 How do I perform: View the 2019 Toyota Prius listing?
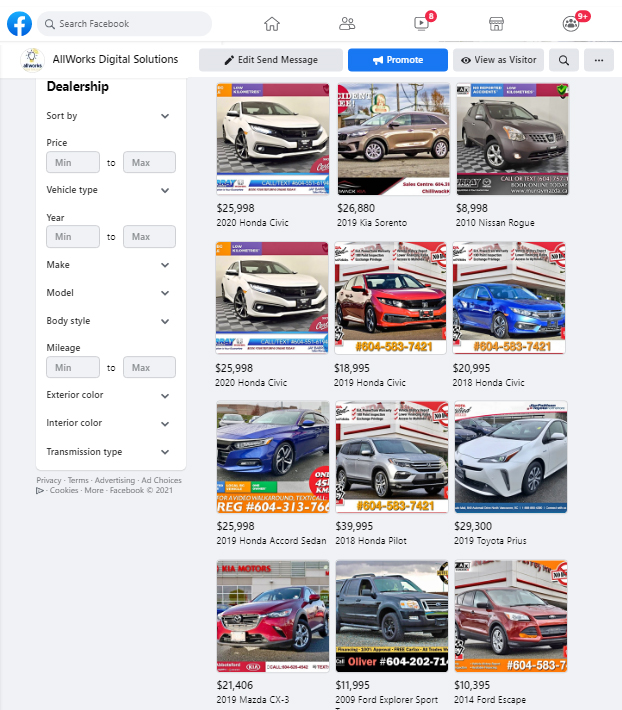coord(511,458)
